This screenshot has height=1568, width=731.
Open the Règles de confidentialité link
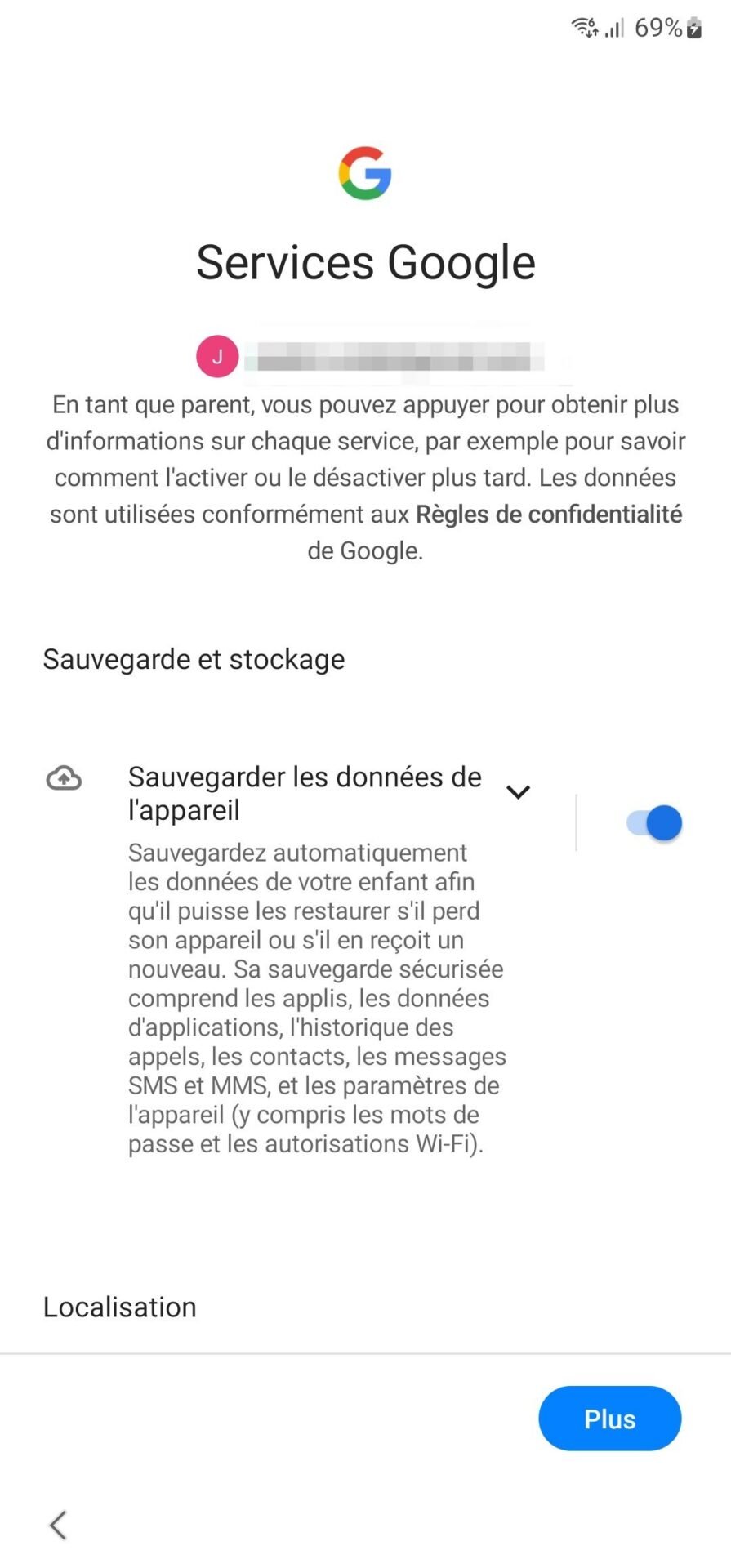click(x=549, y=514)
